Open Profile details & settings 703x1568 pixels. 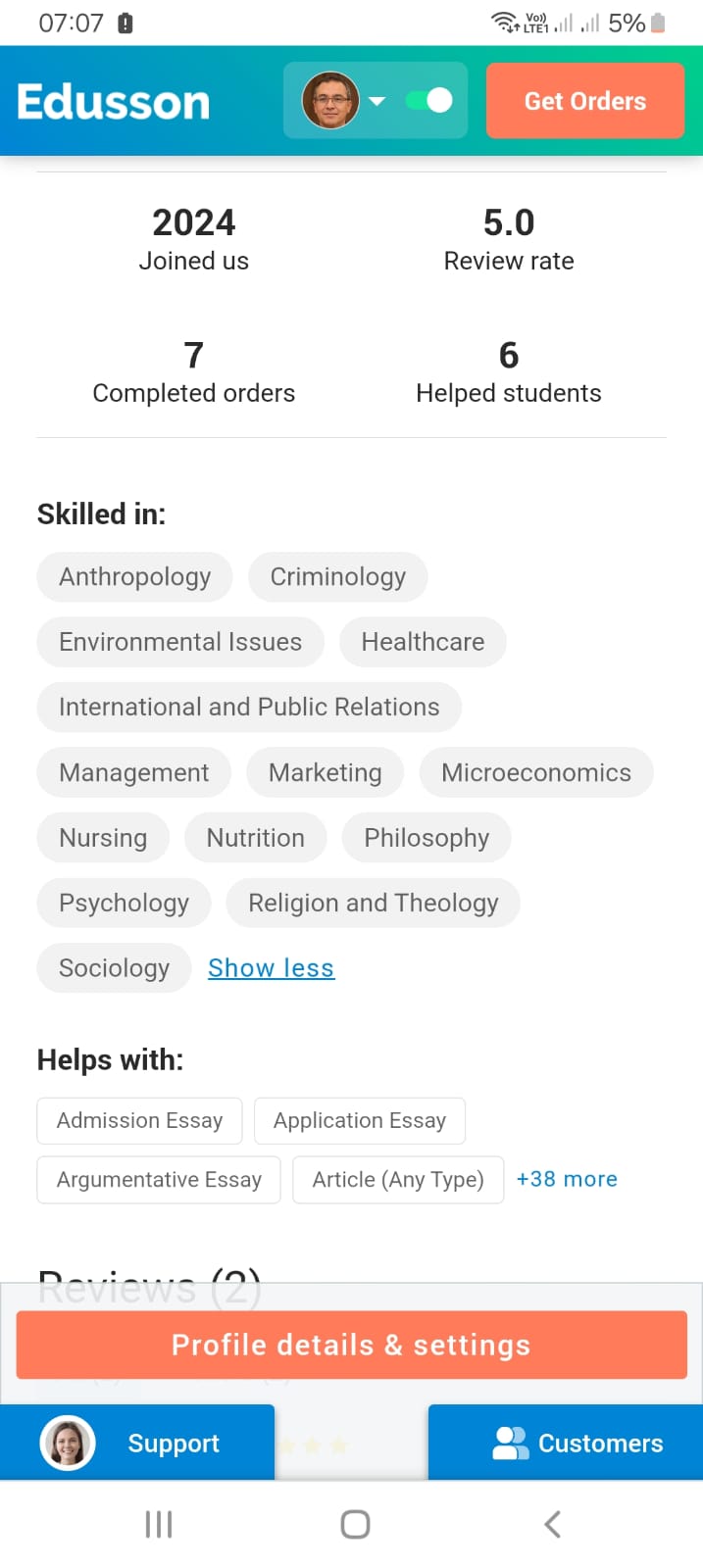click(x=351, y=1345)
